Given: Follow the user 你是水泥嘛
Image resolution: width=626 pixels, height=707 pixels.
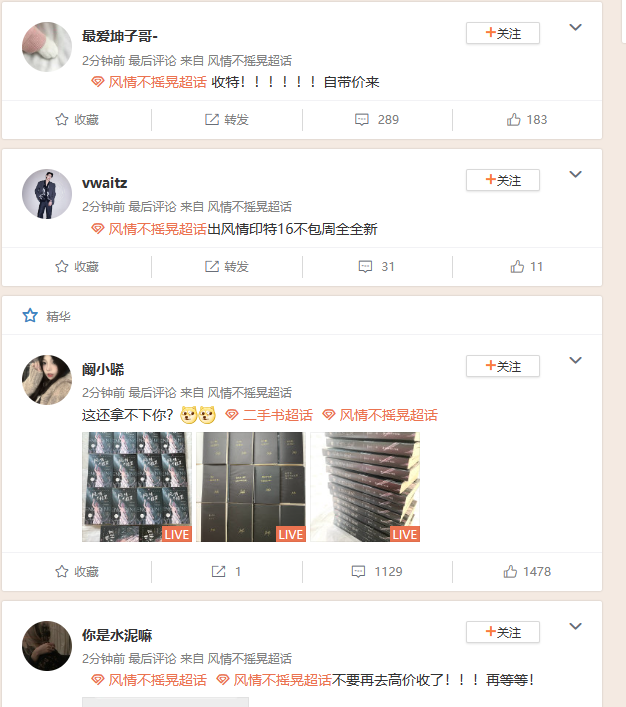Looking at the screenshot, I should pos(502,632).
